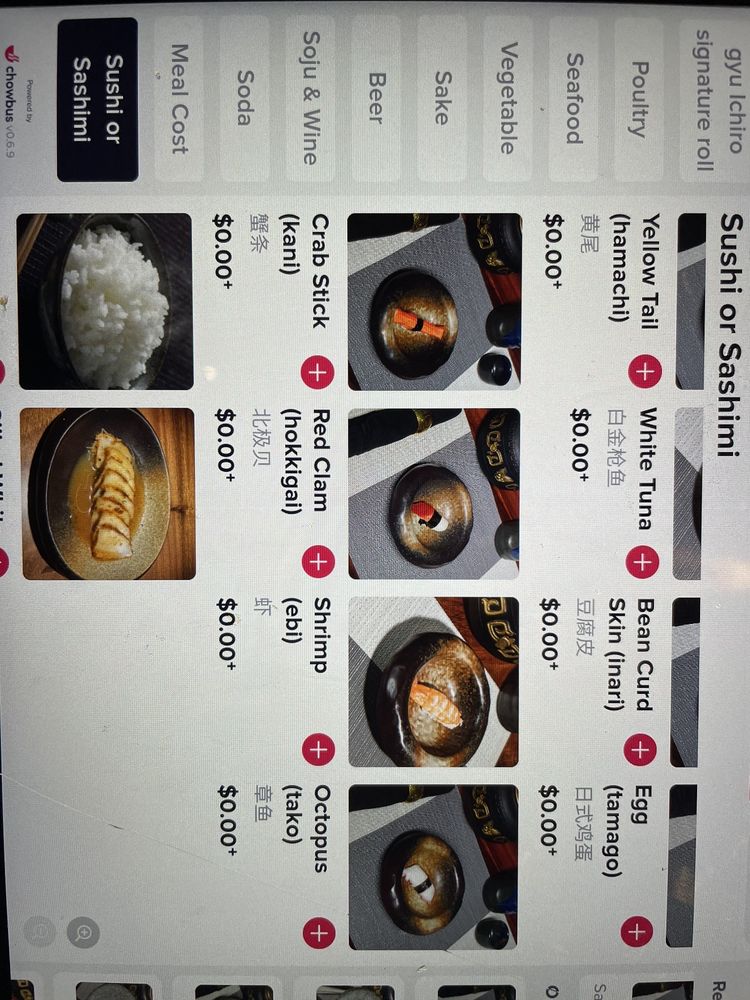Screen dimensions: 750x1000
Task: Tap plus on Bean Curd Skin (inari)
Action: (640, 747)
